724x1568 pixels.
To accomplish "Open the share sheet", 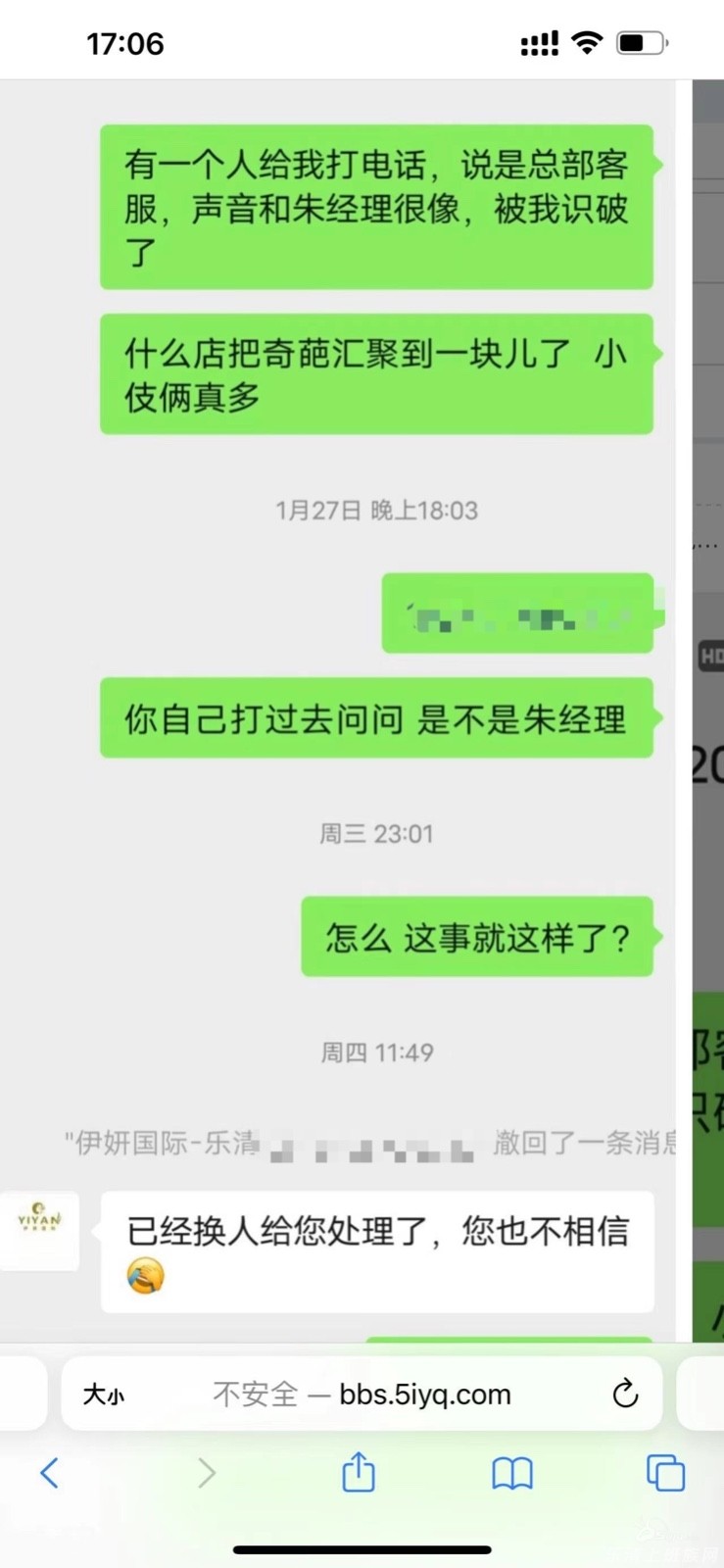I will tap(359, 1472).
